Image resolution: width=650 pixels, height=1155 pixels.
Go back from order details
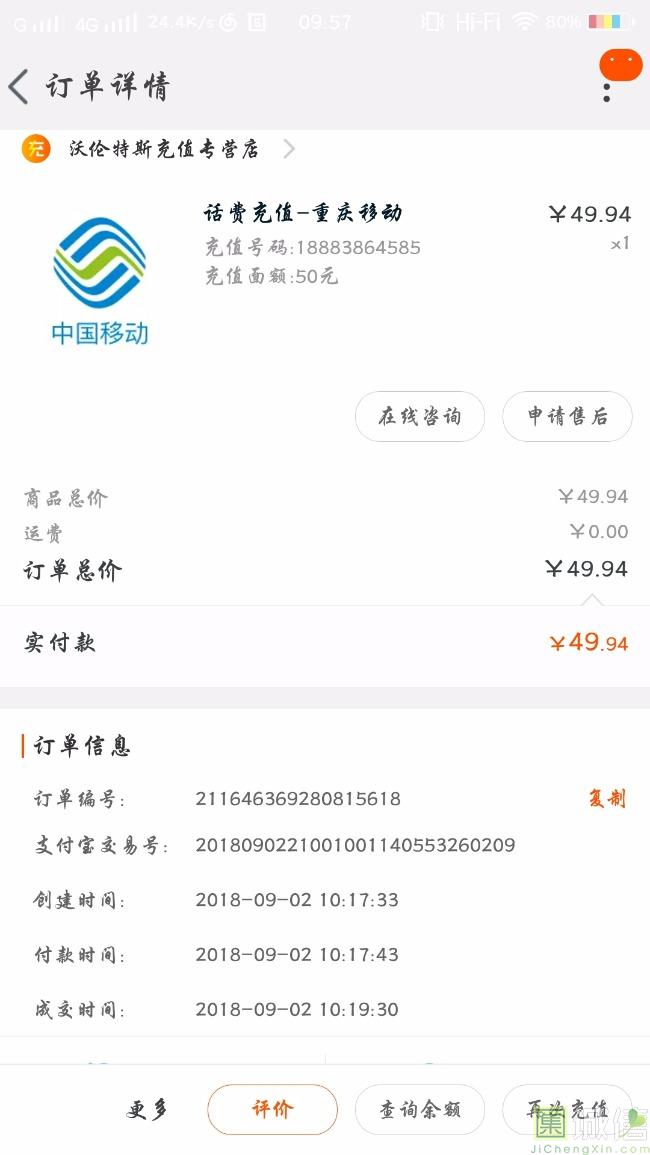(x=19, y=87)
